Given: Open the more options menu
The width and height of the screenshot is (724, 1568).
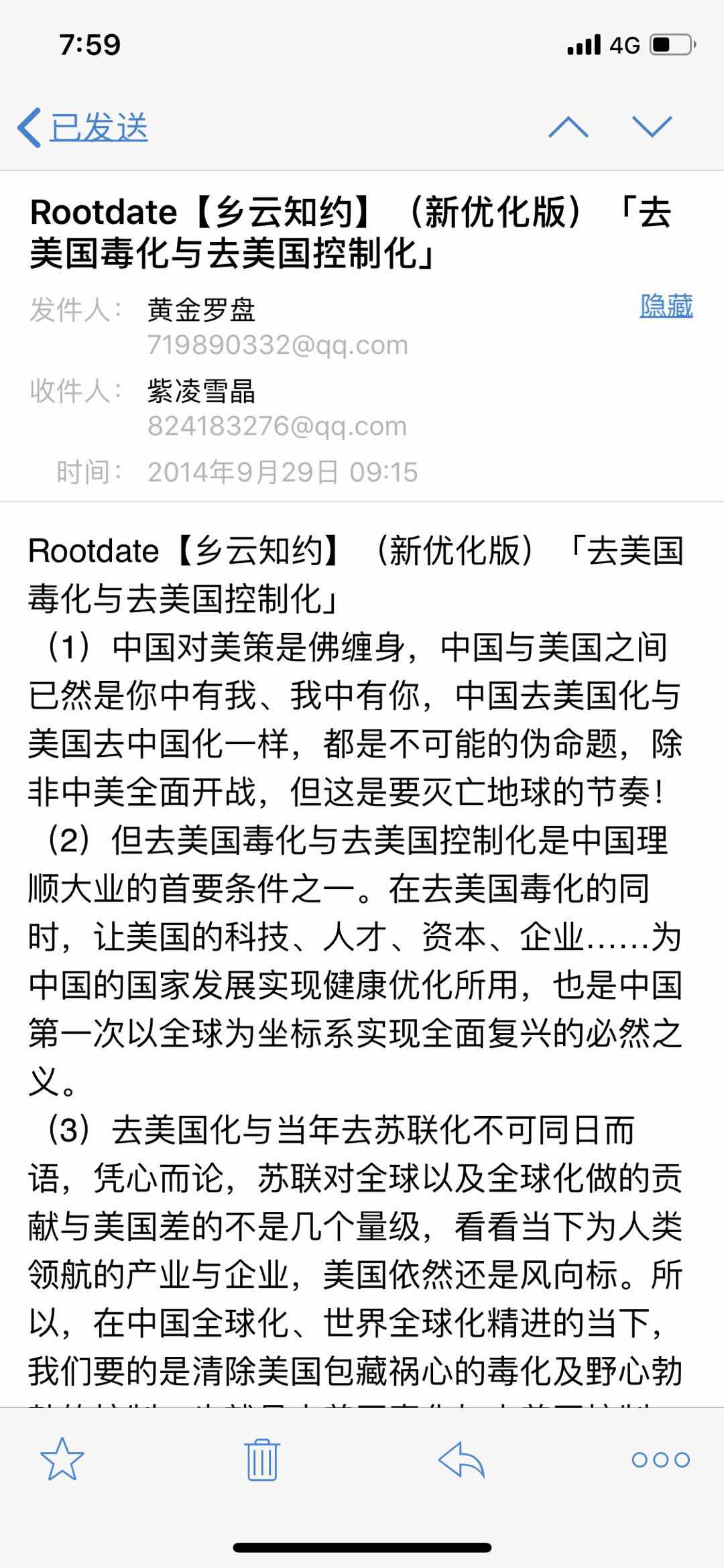Looking at the screenshot, I should (660, 1459).
